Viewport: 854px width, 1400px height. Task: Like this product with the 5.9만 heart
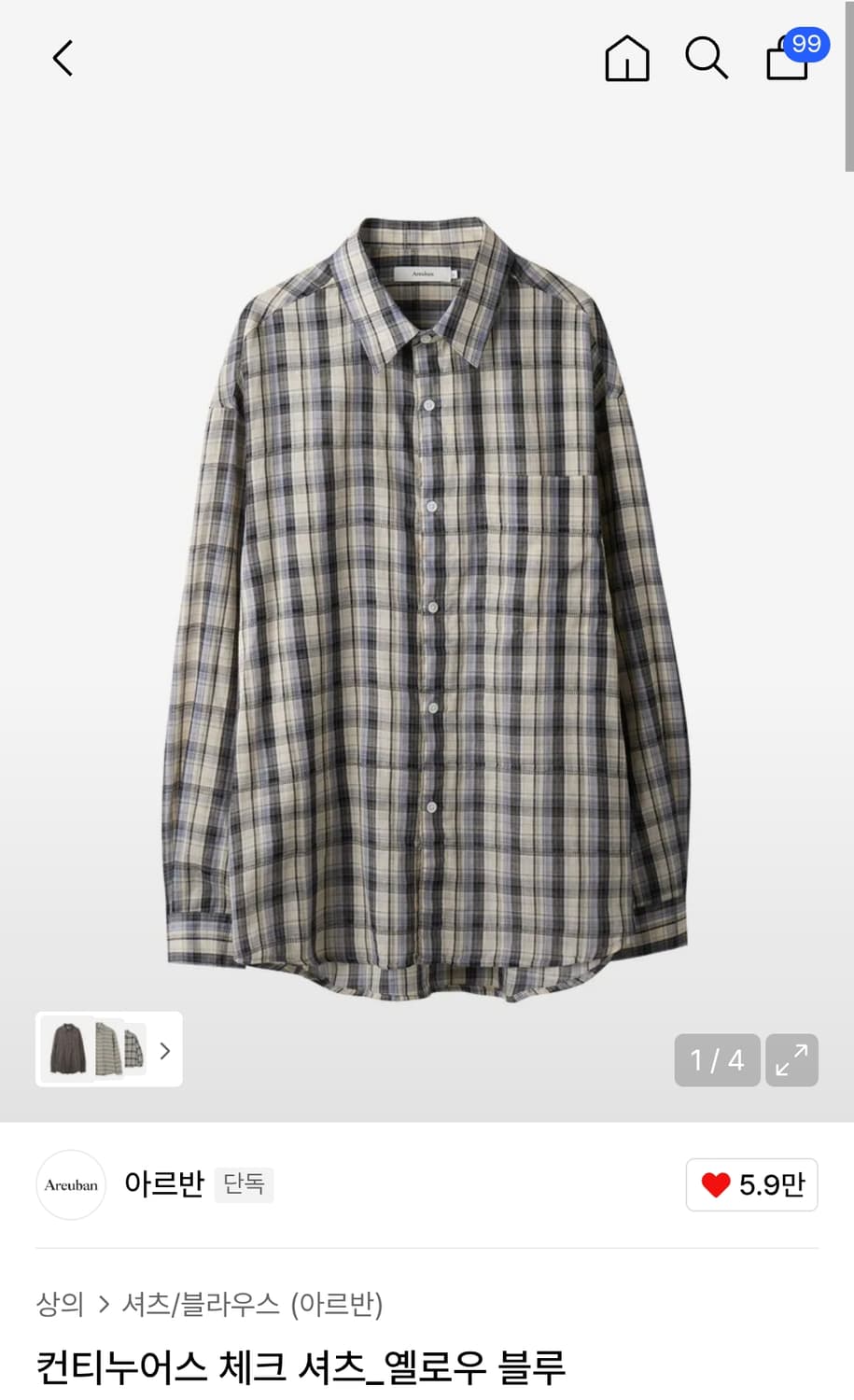751,1184
